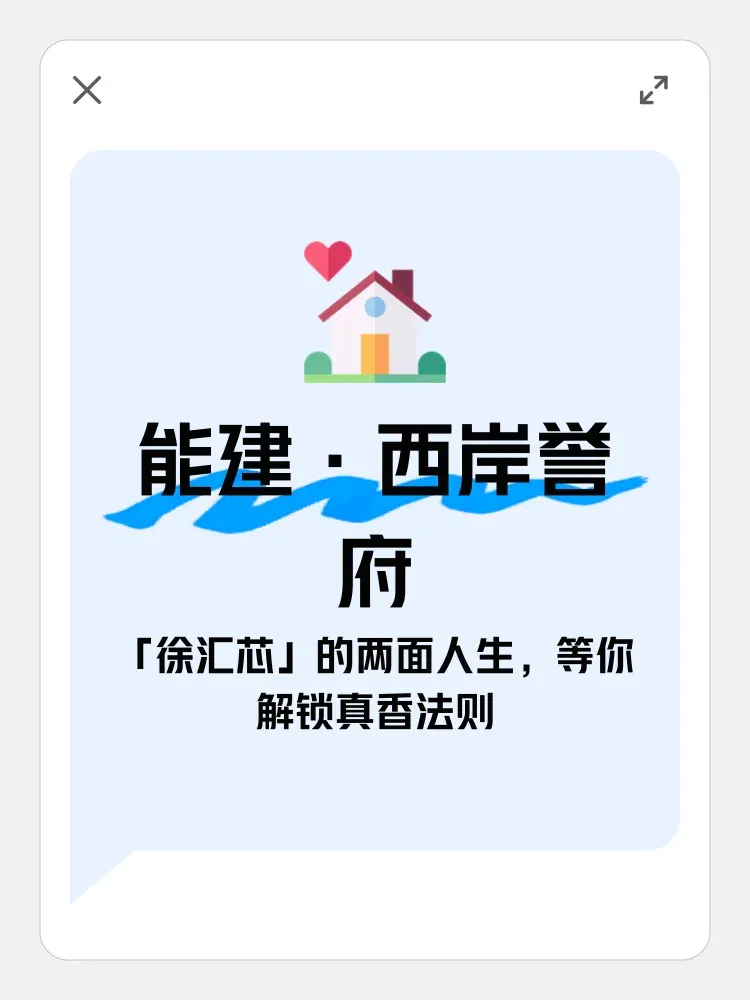Close the cover preview card

pos(87,90)
